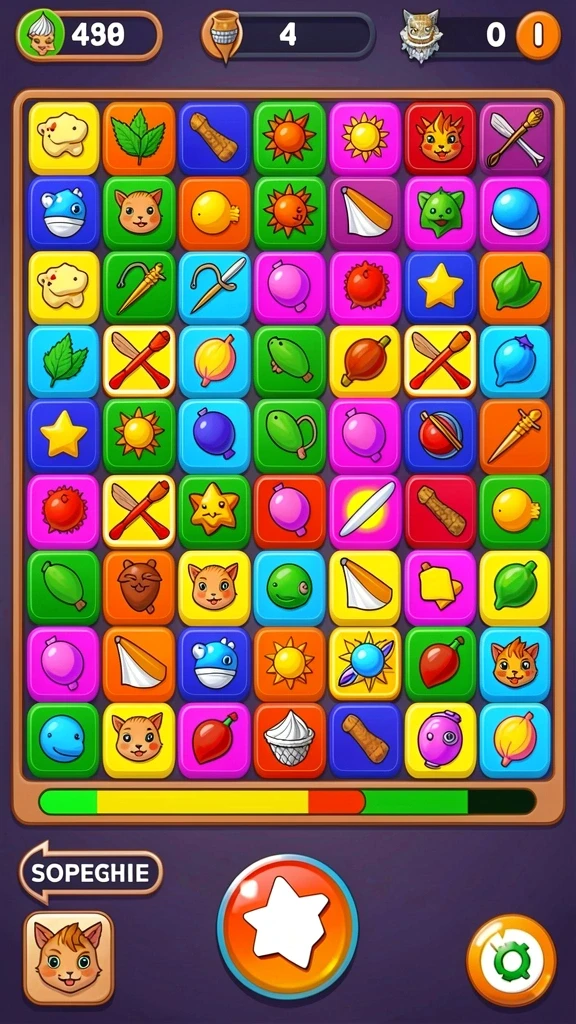The image size is (576, 1024).
Task: Tap the orange cat tile on blue background
Action: pos(515,664)
